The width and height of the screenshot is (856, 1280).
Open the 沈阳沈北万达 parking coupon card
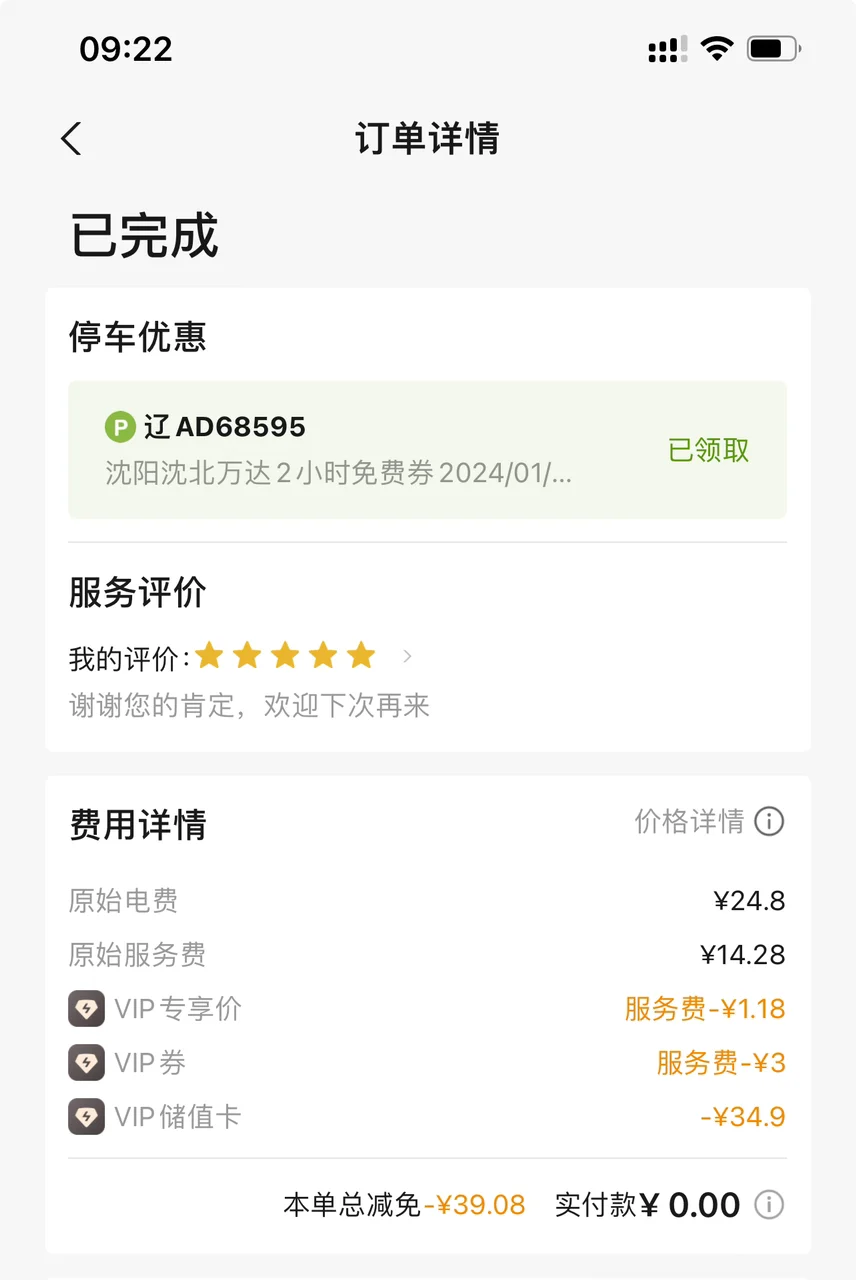coord(427,450)
